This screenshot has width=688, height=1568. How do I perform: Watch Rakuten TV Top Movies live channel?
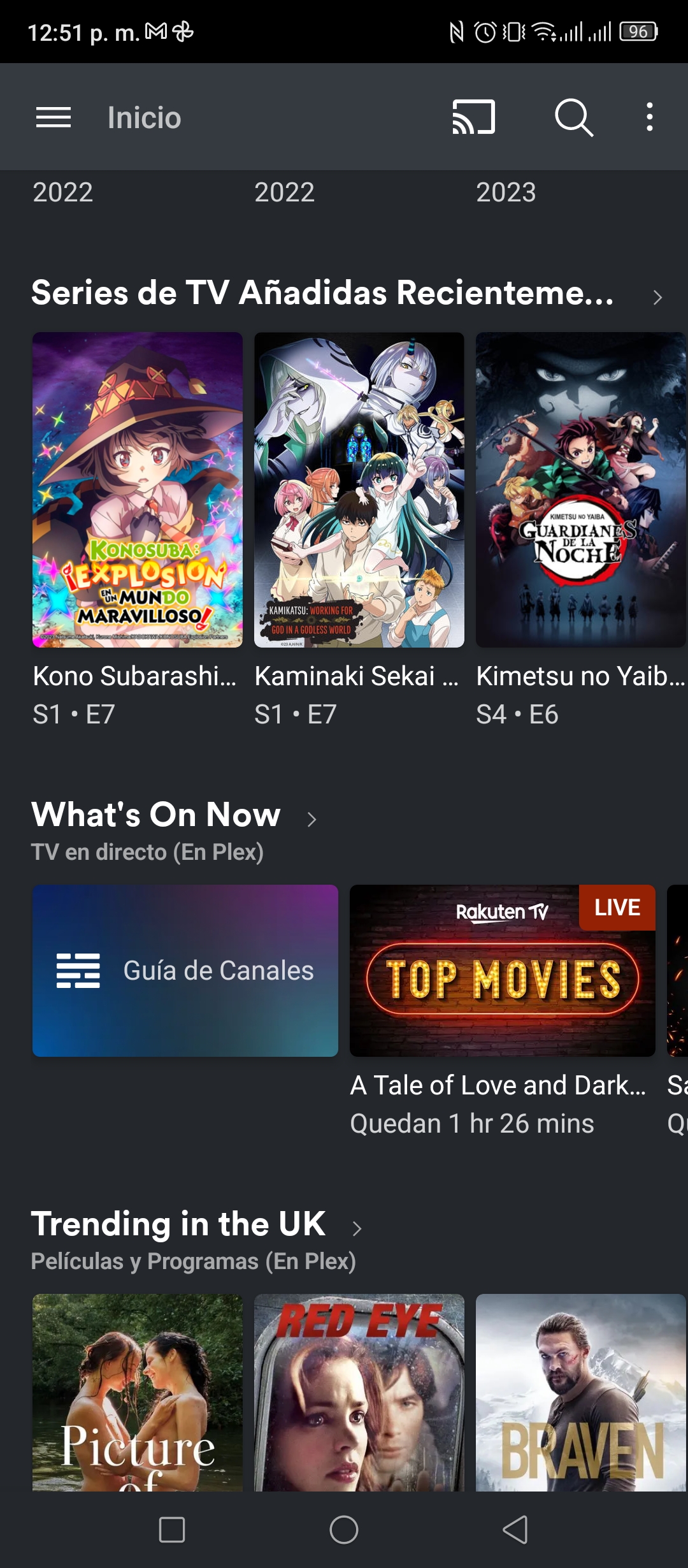pos(503,971)
